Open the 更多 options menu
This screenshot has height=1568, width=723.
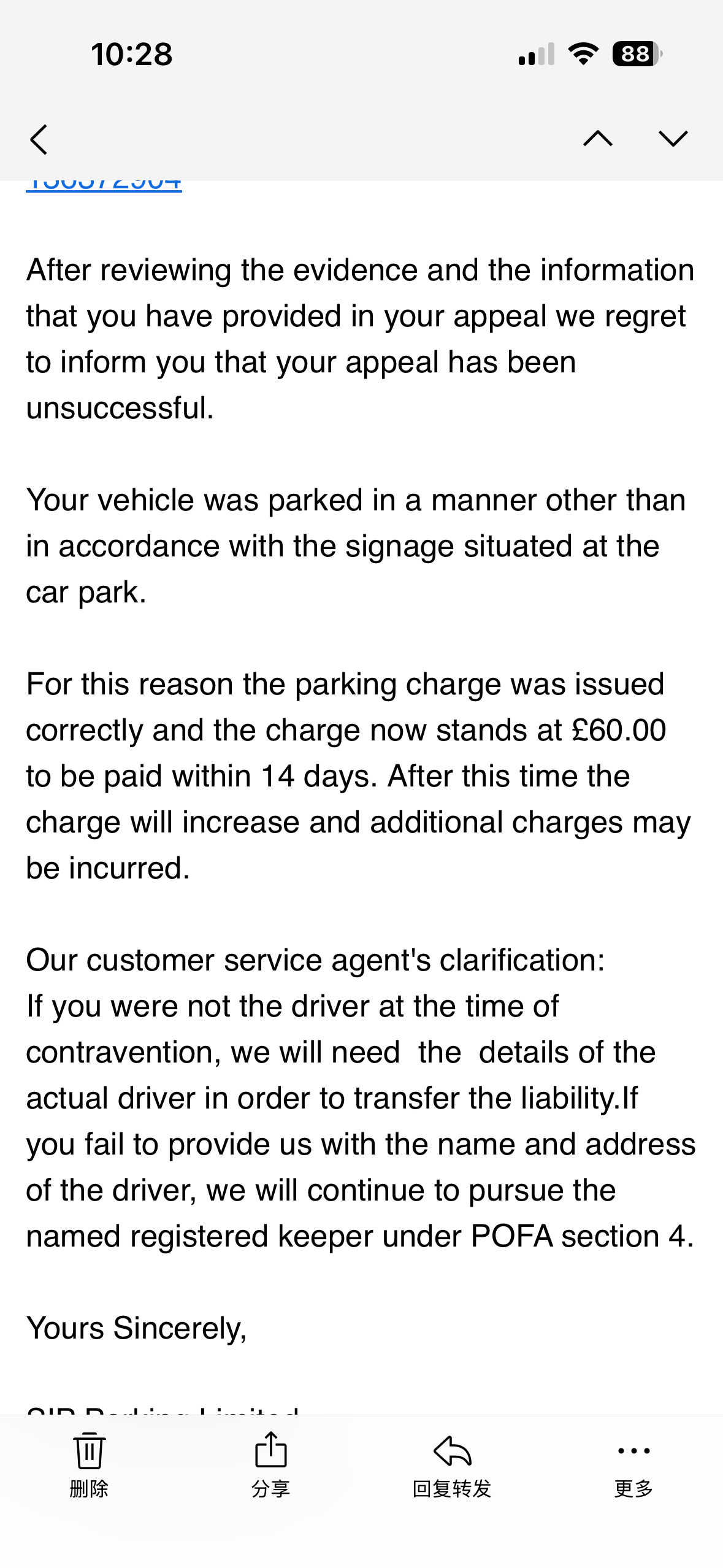tap(633, 1464)
